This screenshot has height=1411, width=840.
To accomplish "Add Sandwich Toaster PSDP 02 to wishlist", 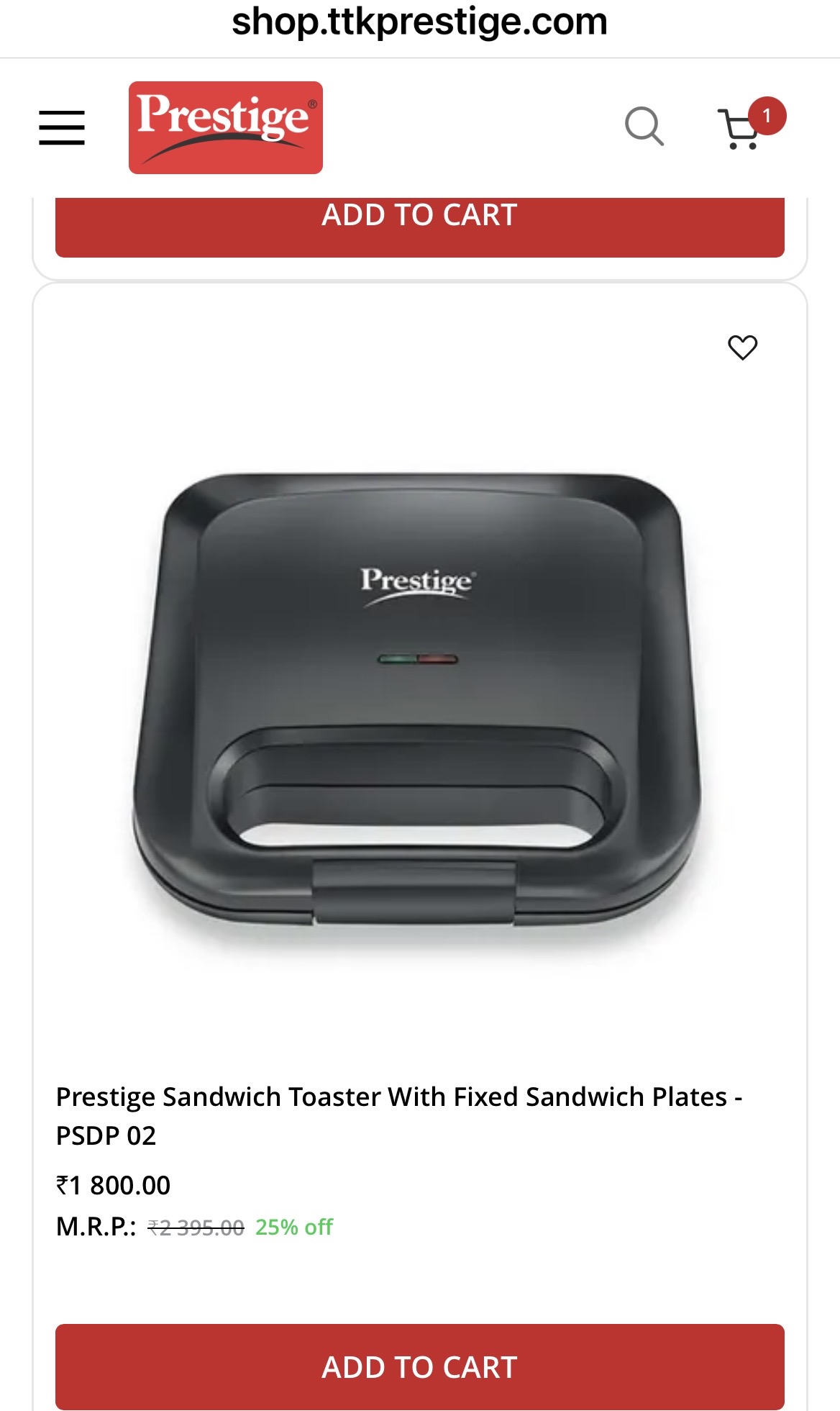I will tap(742, 348).
